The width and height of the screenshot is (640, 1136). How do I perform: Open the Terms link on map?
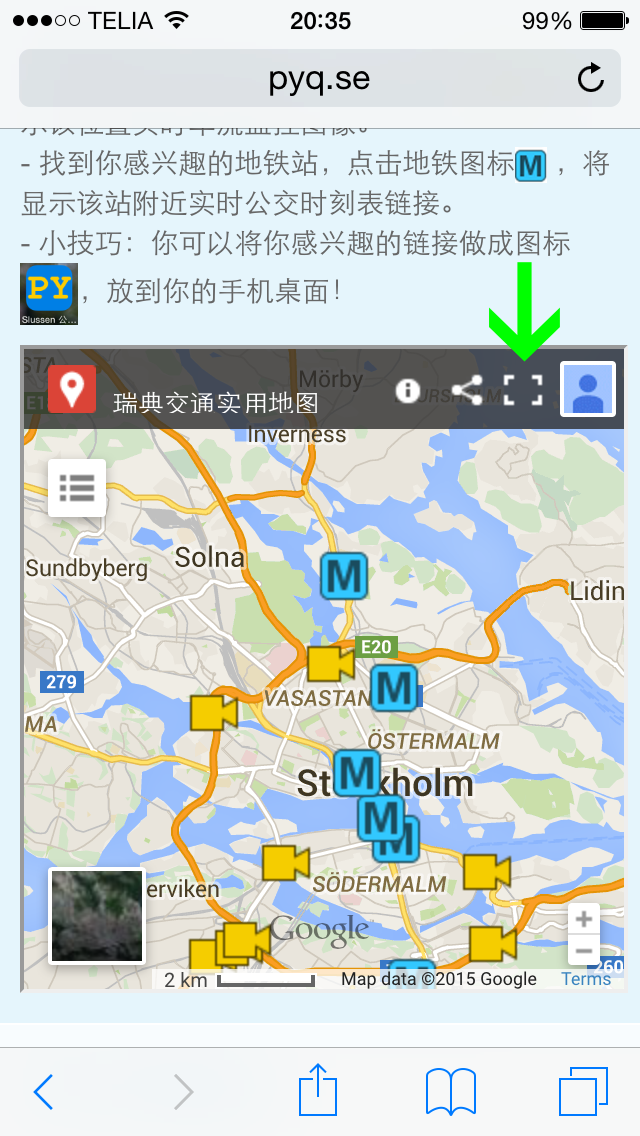(586, 979)
